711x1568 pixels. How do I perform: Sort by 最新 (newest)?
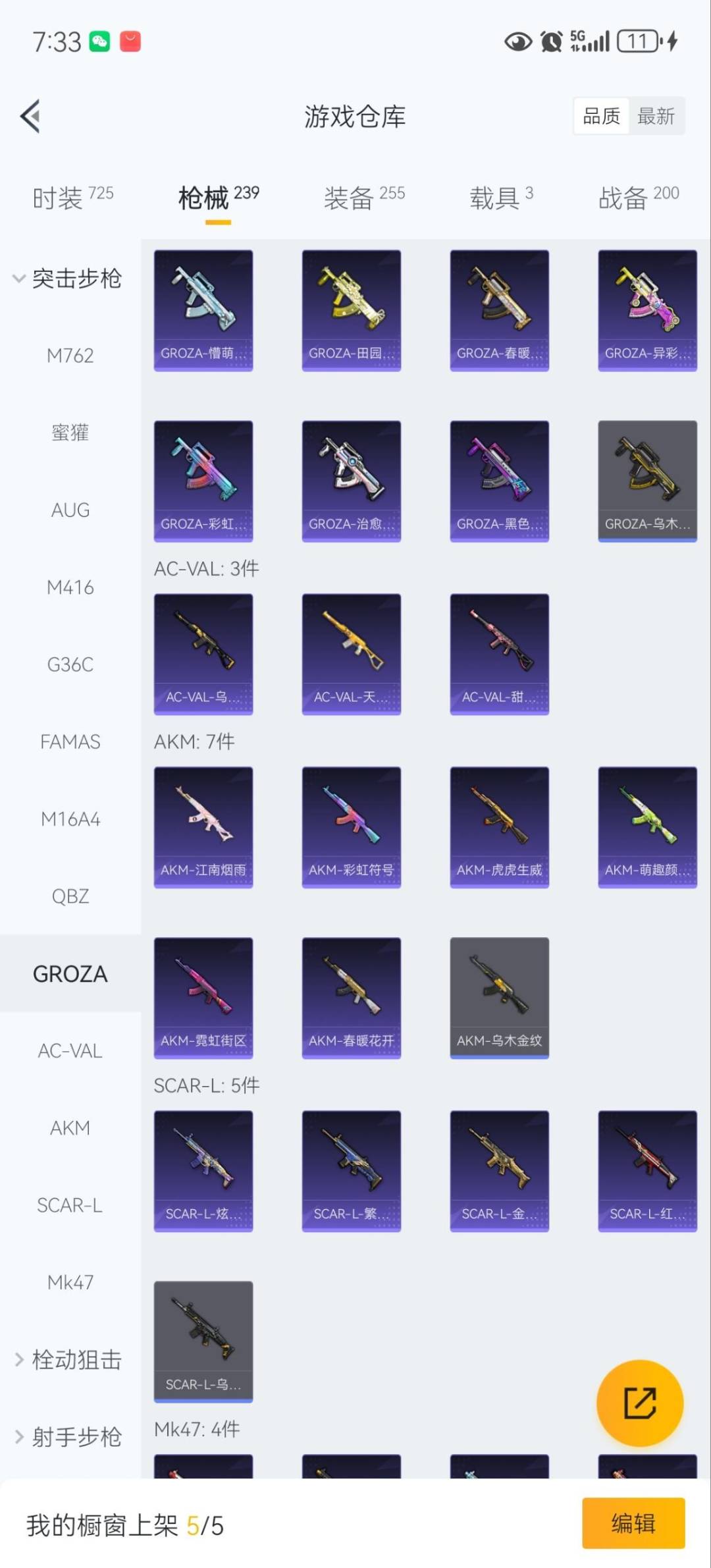pos(656,117)
